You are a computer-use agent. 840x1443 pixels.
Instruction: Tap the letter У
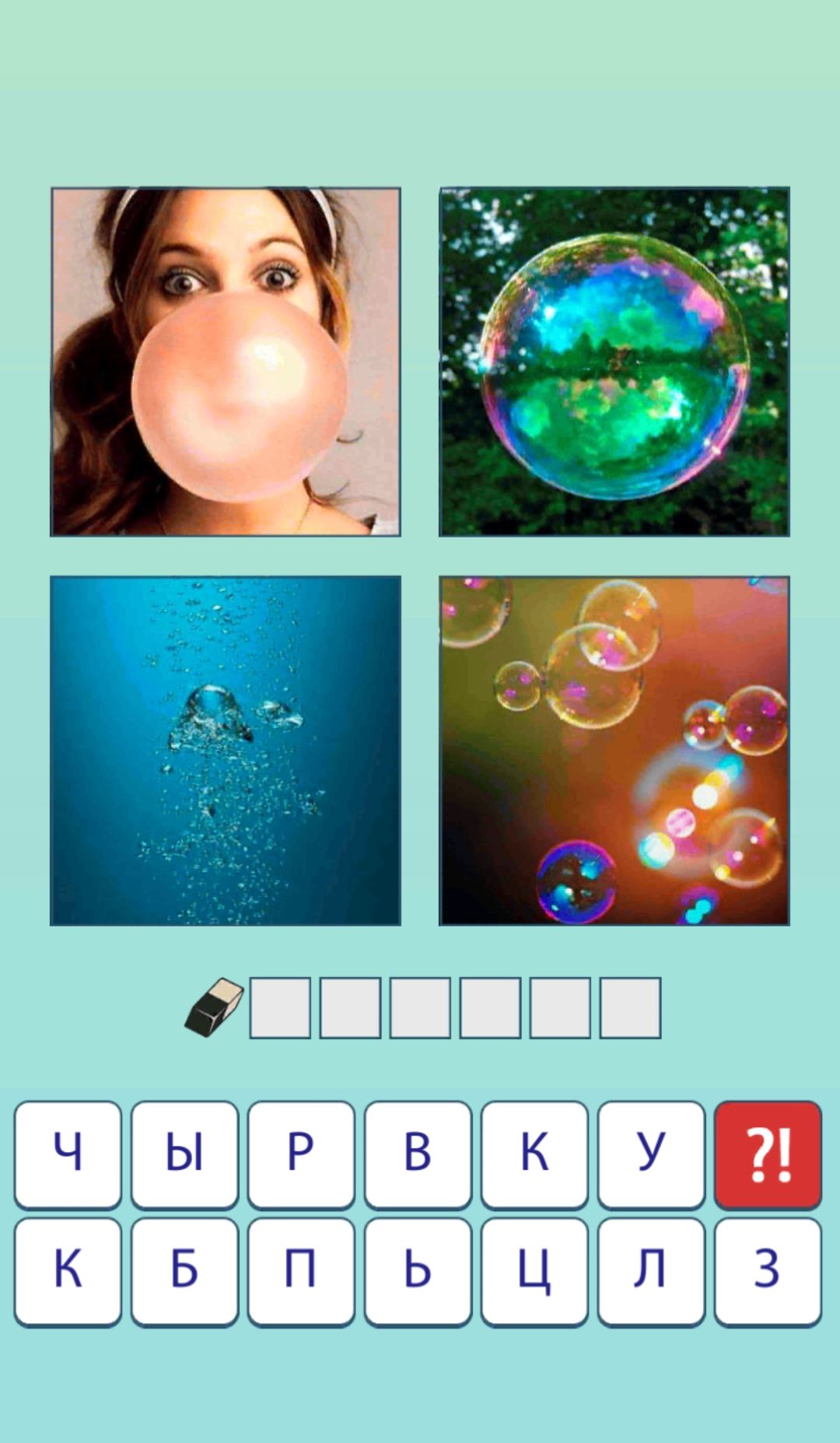pos(651,1154)
